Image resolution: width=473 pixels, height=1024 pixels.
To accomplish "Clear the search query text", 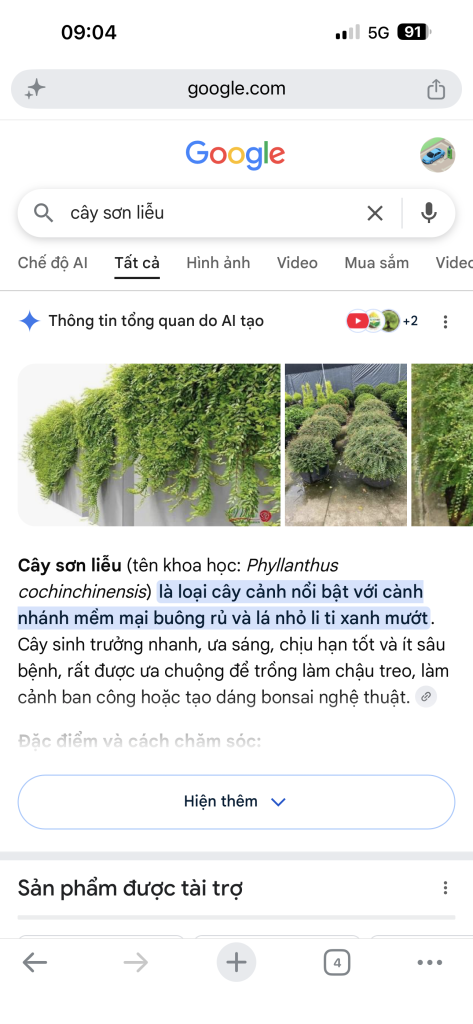I will point(375,213).
